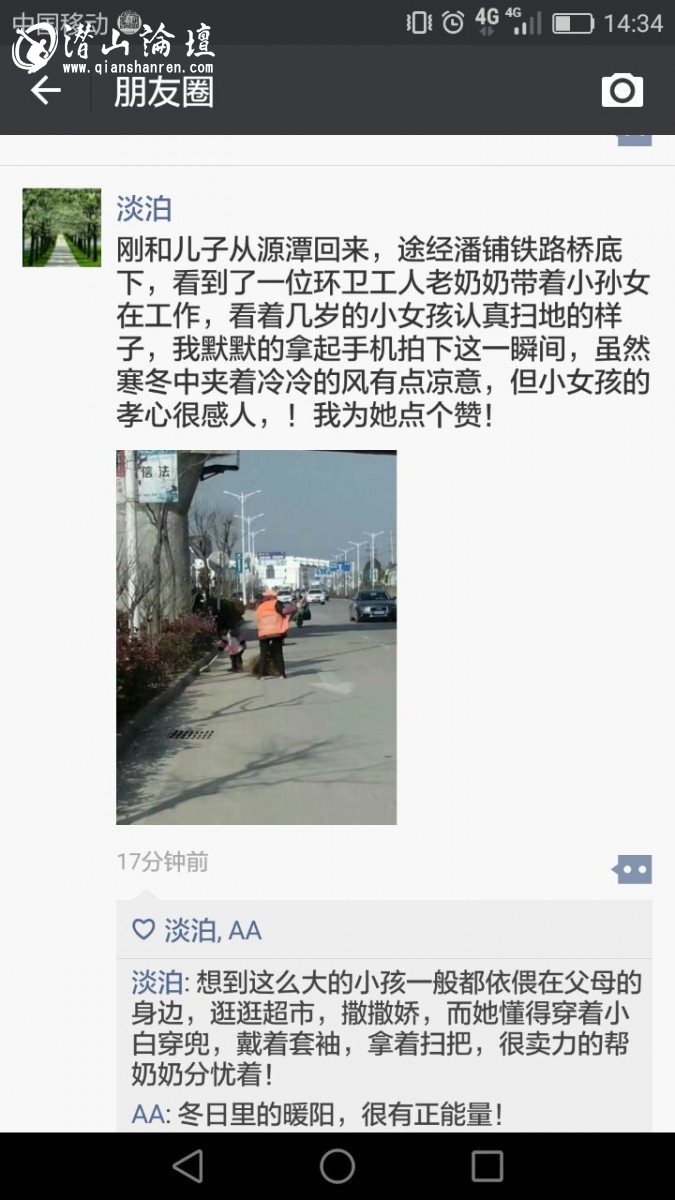Reply to 淡泊's comment about the child

click(x=390, y=1029)
